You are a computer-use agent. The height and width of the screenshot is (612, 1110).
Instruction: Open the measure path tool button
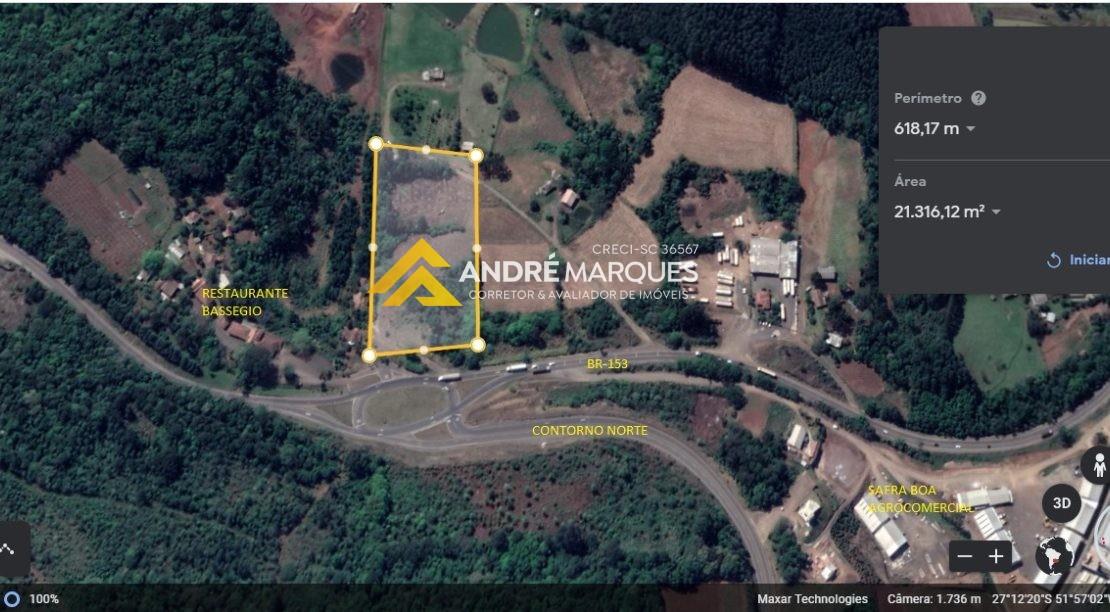10,548
